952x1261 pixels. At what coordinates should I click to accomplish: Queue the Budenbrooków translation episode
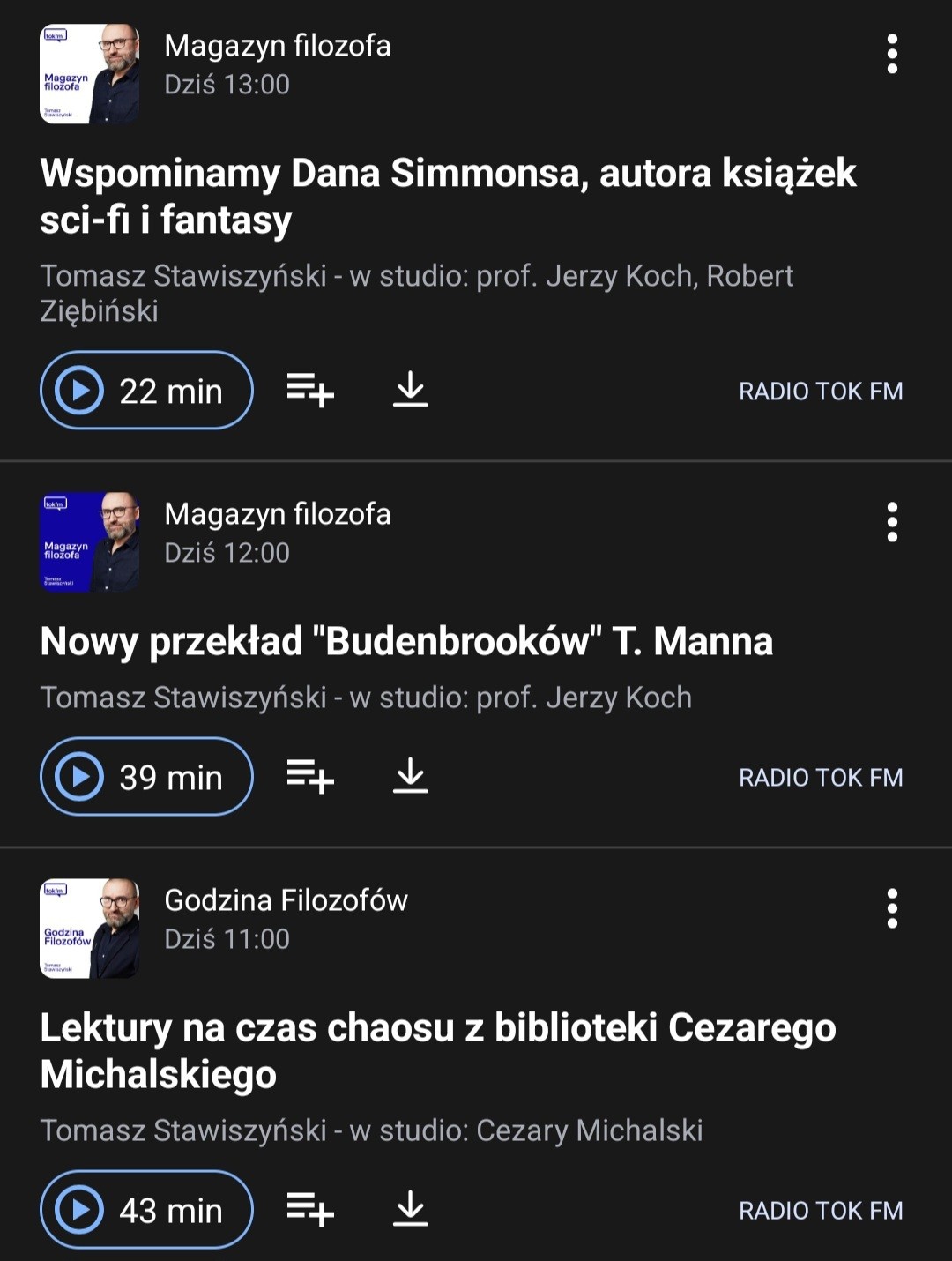click(310, 776)
